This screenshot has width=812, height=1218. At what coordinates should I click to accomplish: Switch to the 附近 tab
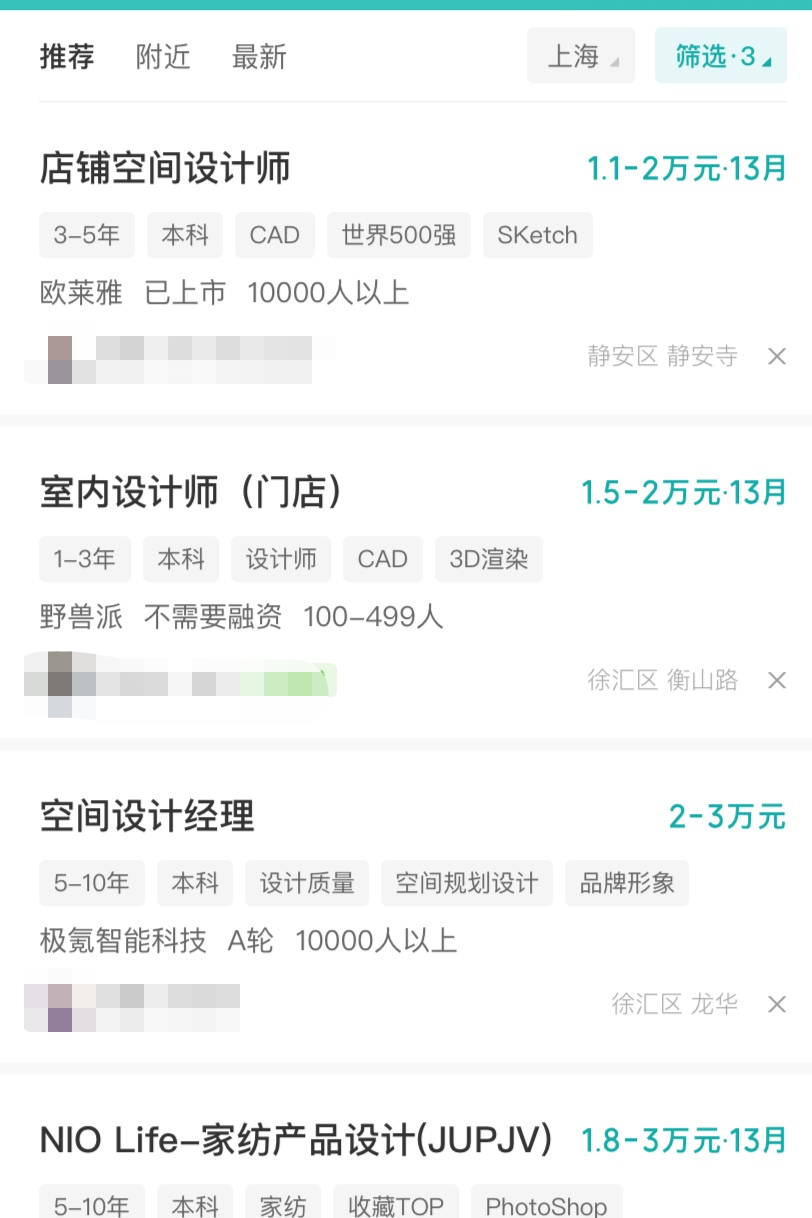pos(163,57)
